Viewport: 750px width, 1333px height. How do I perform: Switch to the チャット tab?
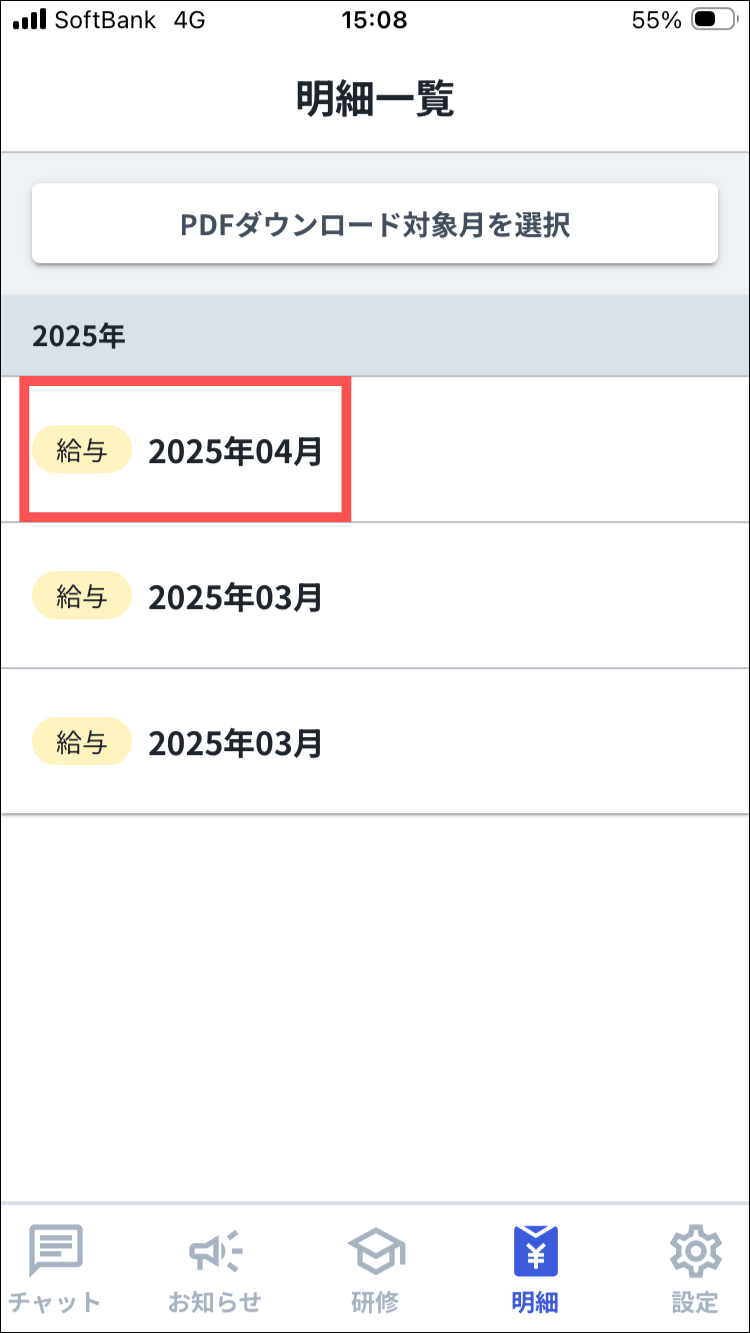(x=55, y=1268)
